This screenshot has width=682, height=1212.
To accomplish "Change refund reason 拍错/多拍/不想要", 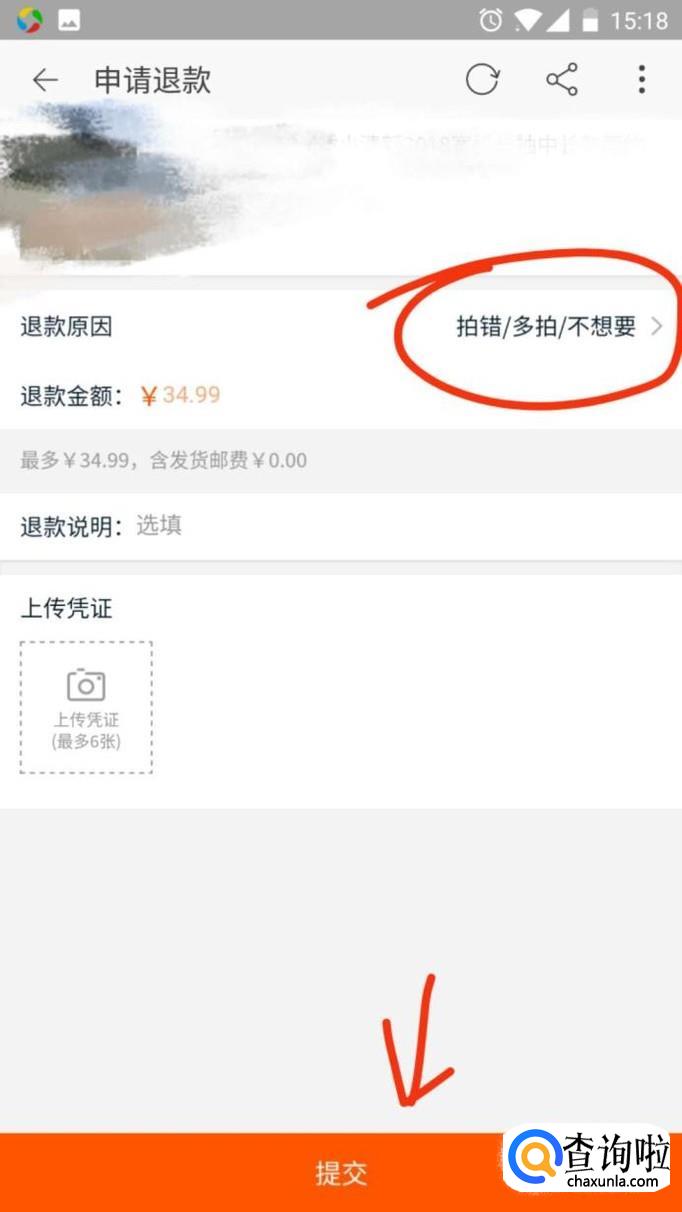I will pos(558,327).
